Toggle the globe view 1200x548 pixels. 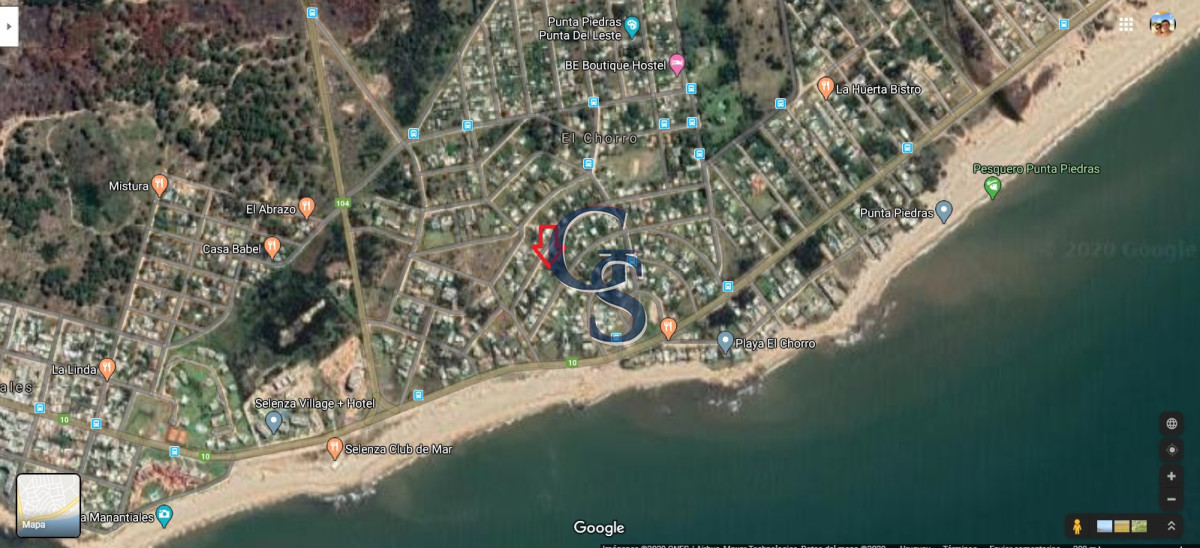(1171, 424)
